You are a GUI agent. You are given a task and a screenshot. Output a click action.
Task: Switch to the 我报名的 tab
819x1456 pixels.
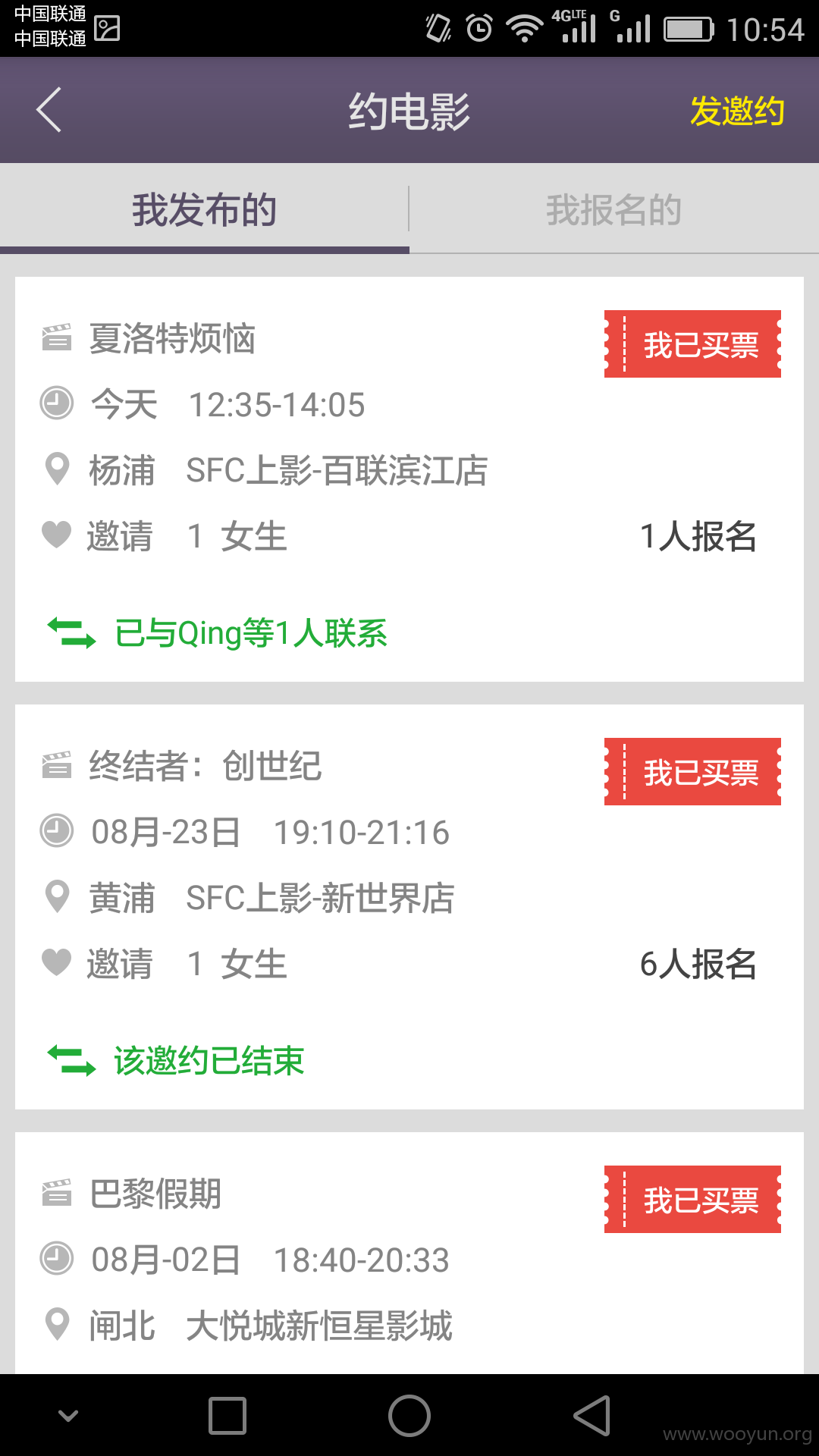614,209
